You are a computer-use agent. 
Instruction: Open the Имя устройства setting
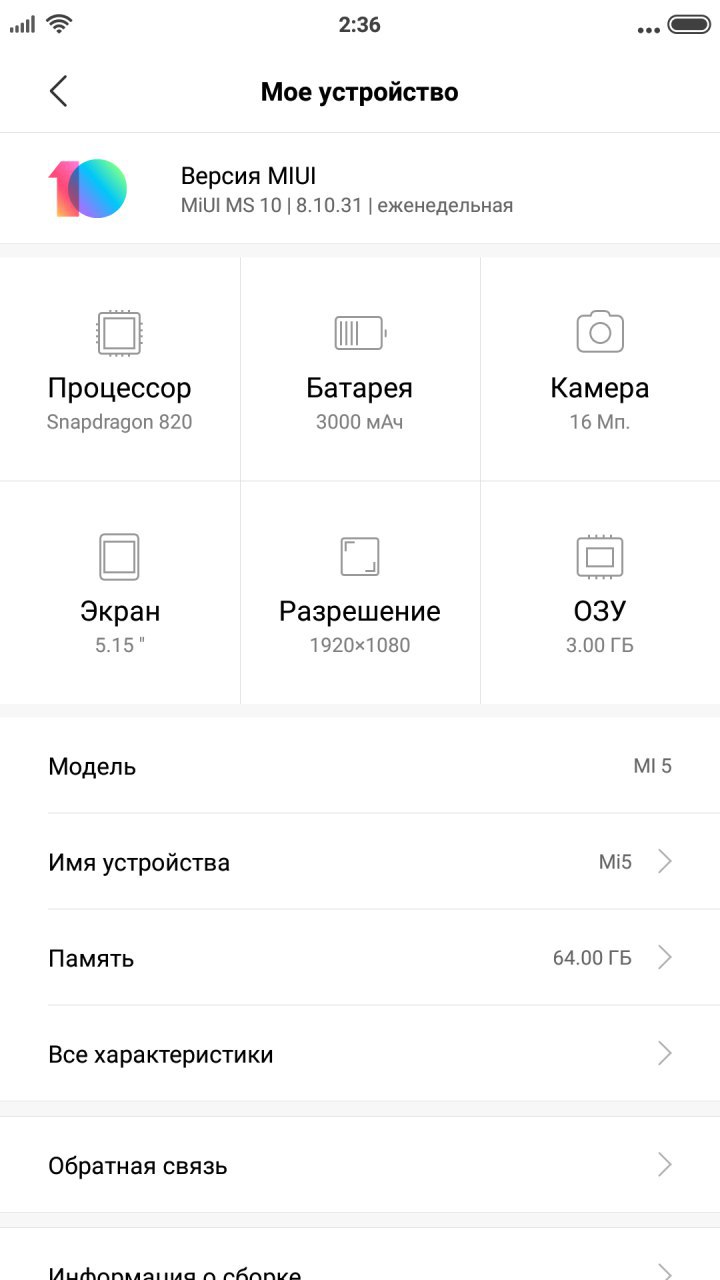point(360,862)
